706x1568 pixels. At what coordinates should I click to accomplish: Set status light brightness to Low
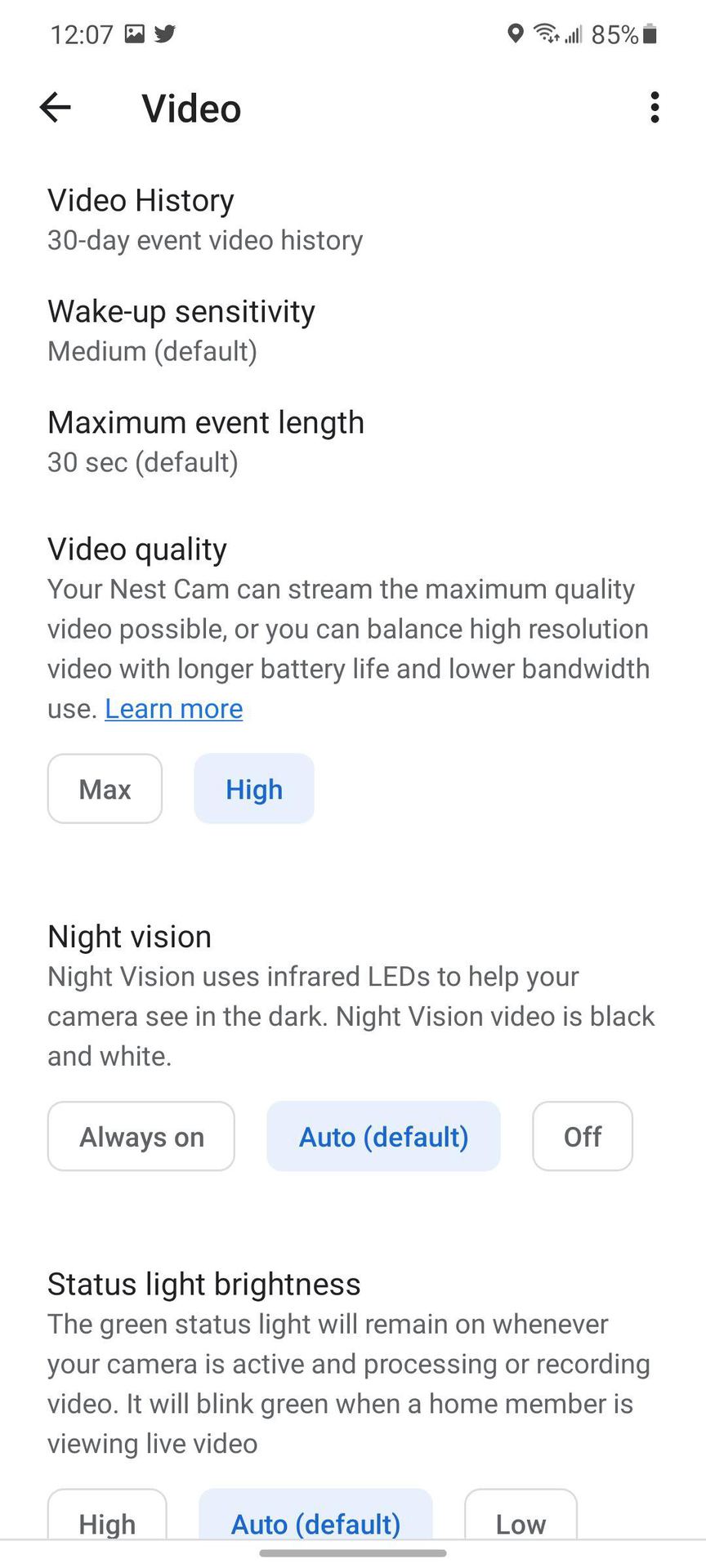click(521, 1520)
